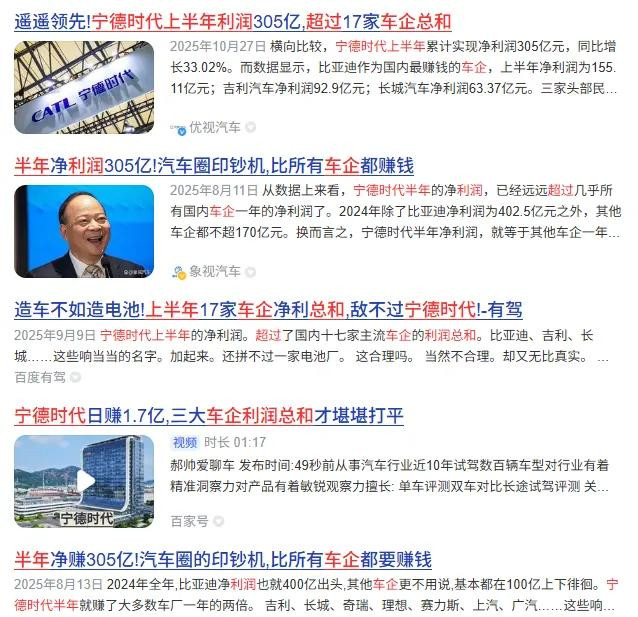638x617 pixels.
Task: Tap the smiling man's photo thumbnail
Action: pyautogui.click(x=84, y=232)
